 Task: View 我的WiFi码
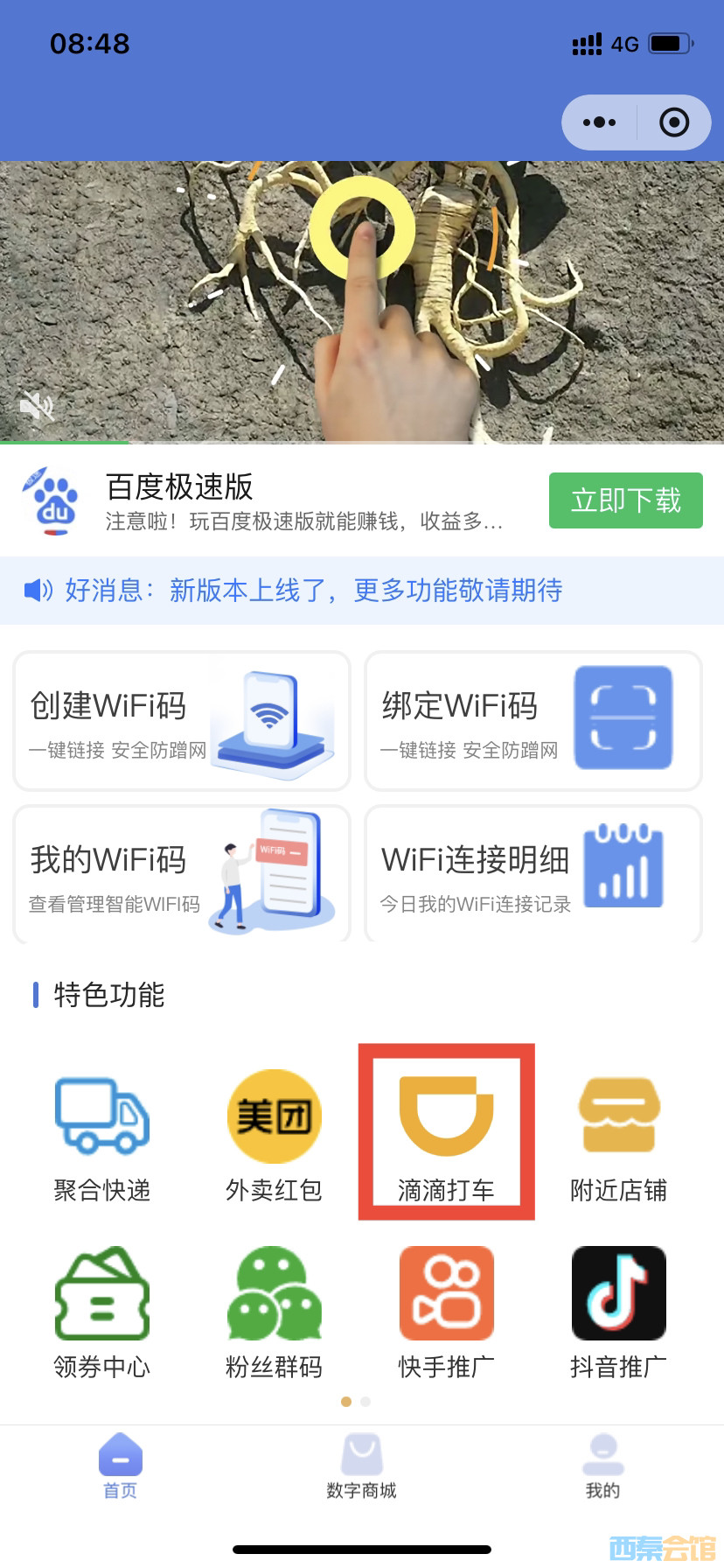point(182,873)
